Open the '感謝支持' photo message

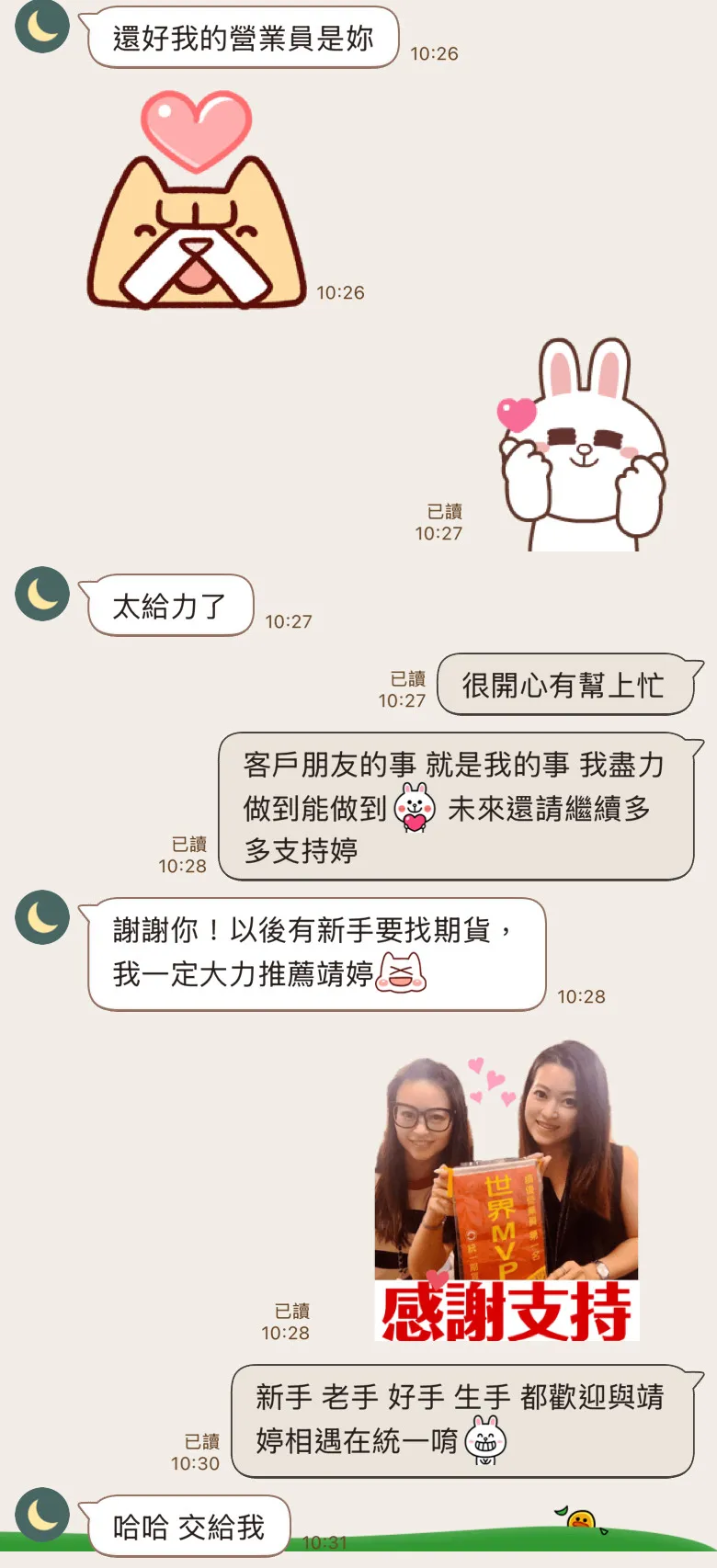pyautogui.click(x=506, y=1190)
